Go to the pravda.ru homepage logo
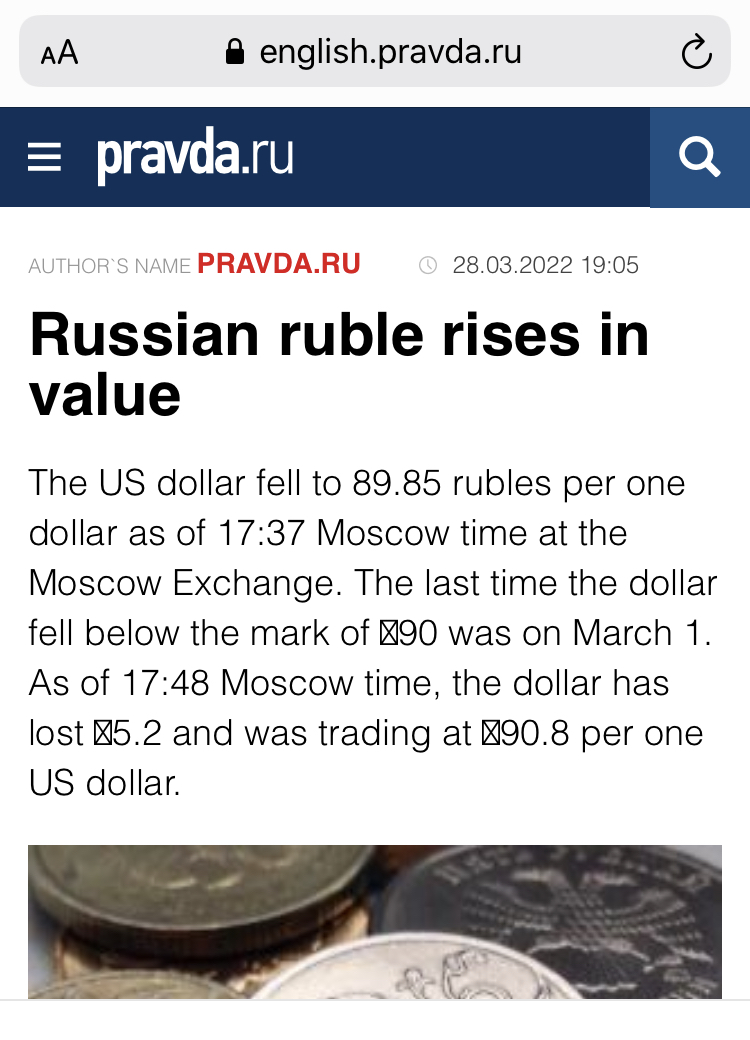750x1040 pixels. point(195,157)
